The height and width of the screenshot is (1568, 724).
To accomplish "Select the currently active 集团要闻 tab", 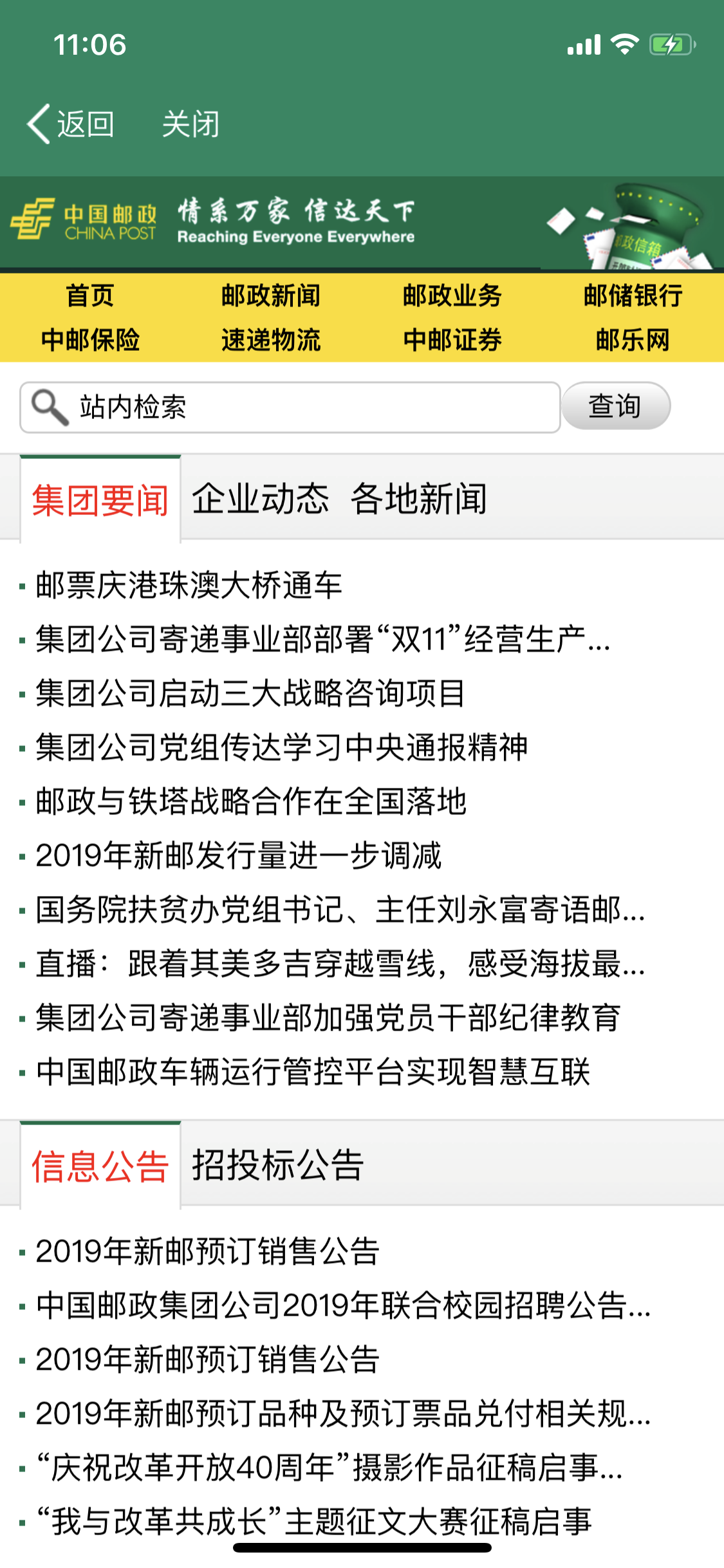I will 100,499.
